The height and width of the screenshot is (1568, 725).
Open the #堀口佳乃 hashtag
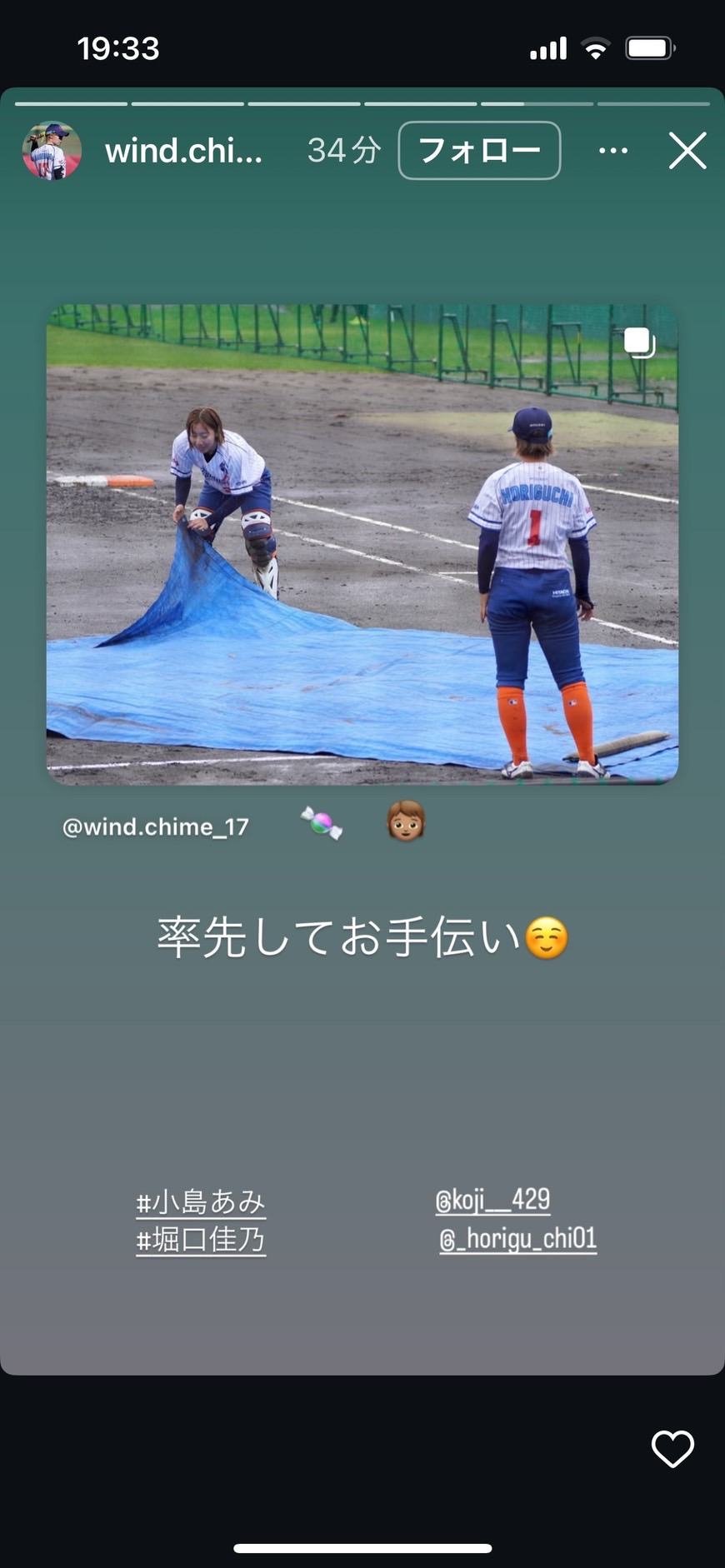(201, 1240)
